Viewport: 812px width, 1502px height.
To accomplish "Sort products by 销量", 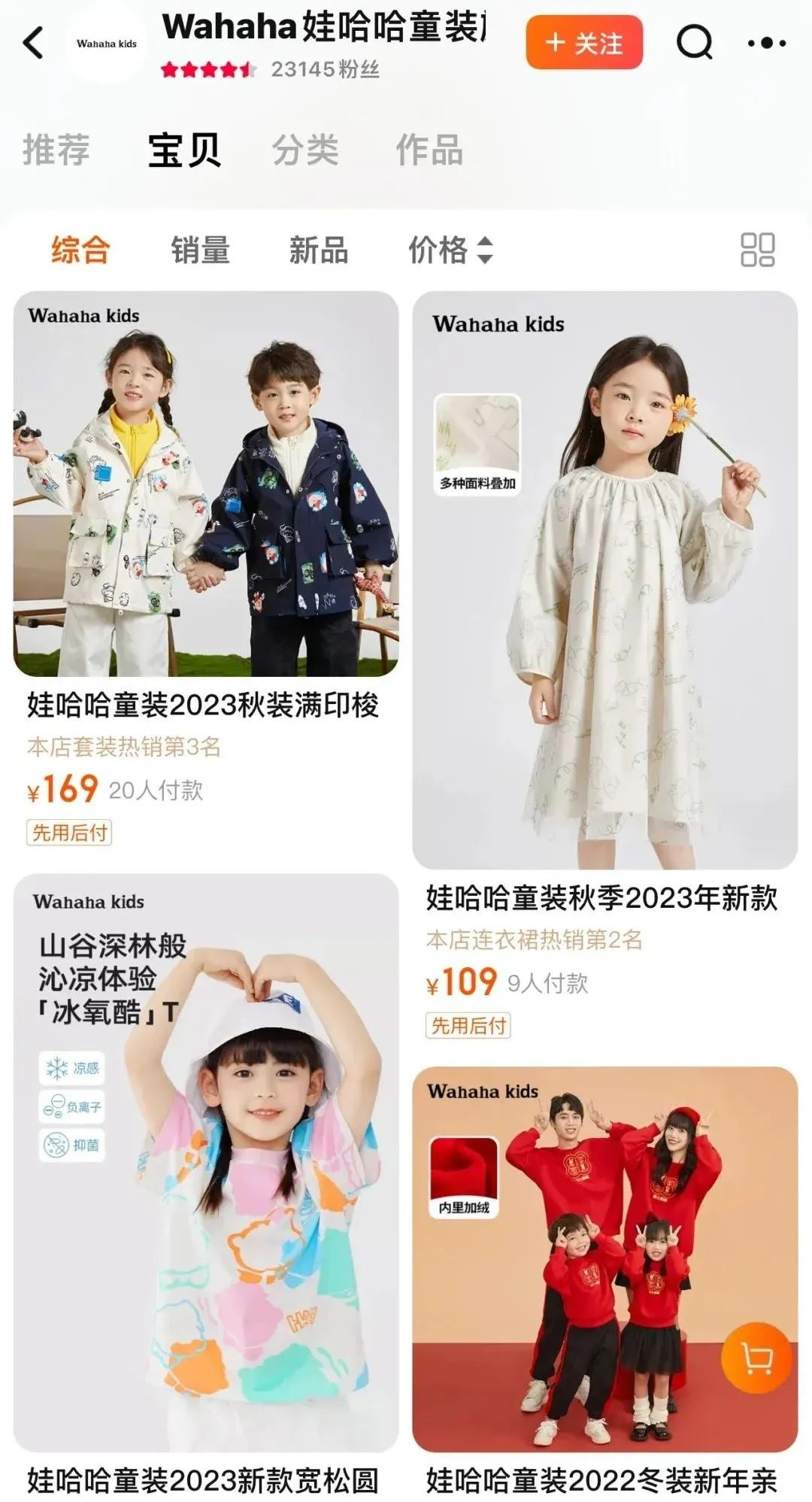I will pyautogui.click(x=200, y=250).
